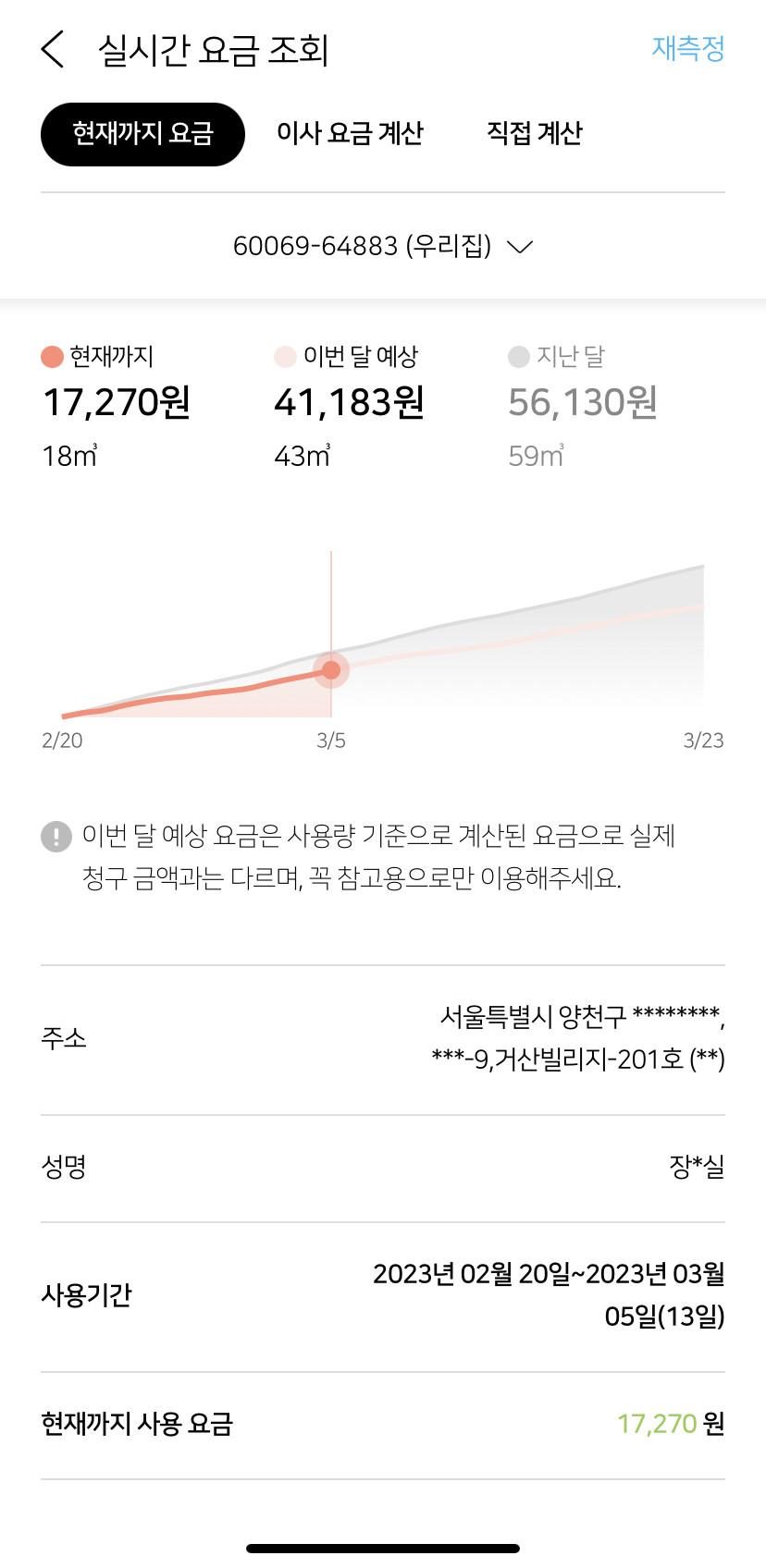The image size is (766, 1568).
Task: Go back using the header arrow
Action: (x=54, y=49)
